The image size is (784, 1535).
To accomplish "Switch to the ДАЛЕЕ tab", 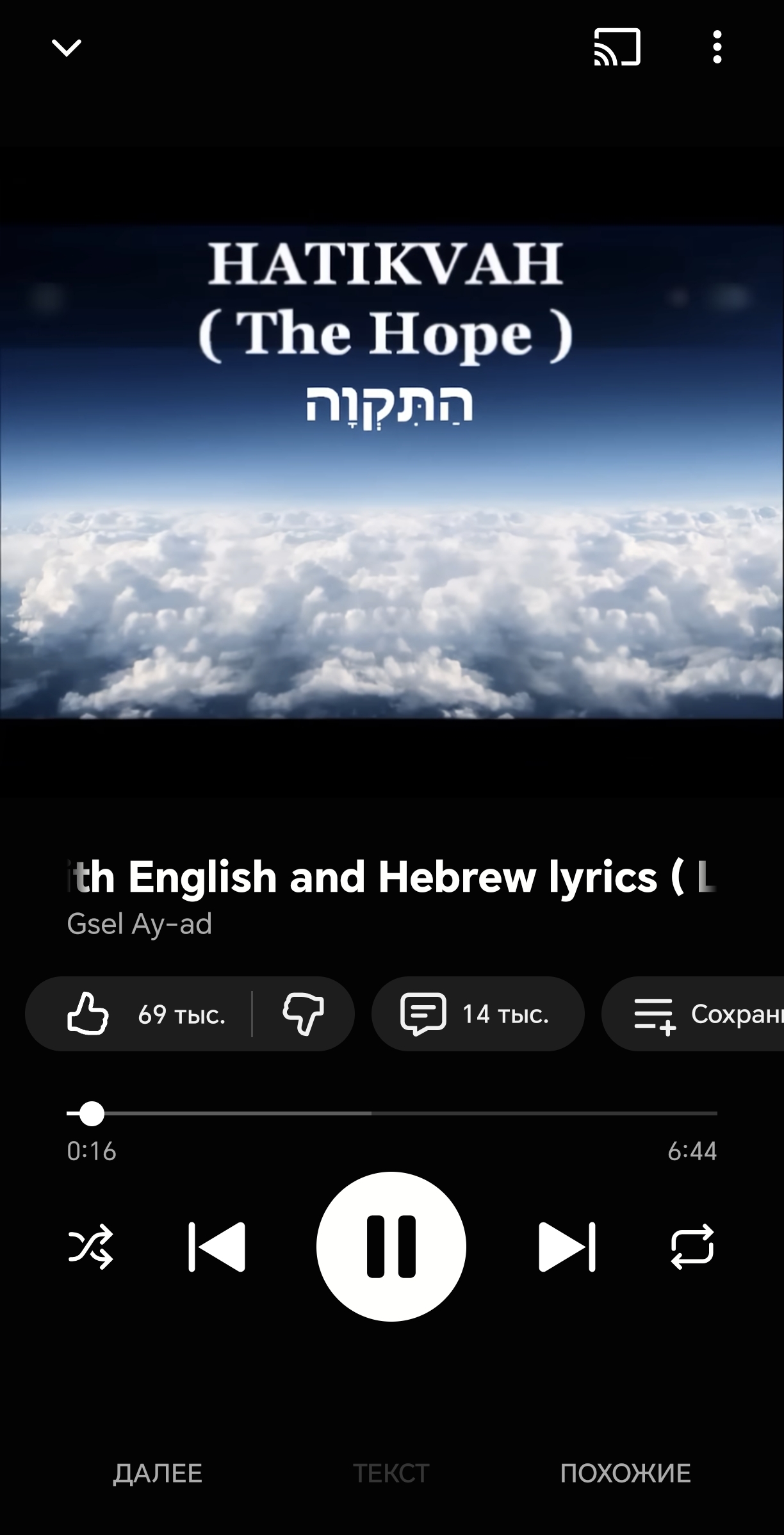I will (x=158, y=1473).
